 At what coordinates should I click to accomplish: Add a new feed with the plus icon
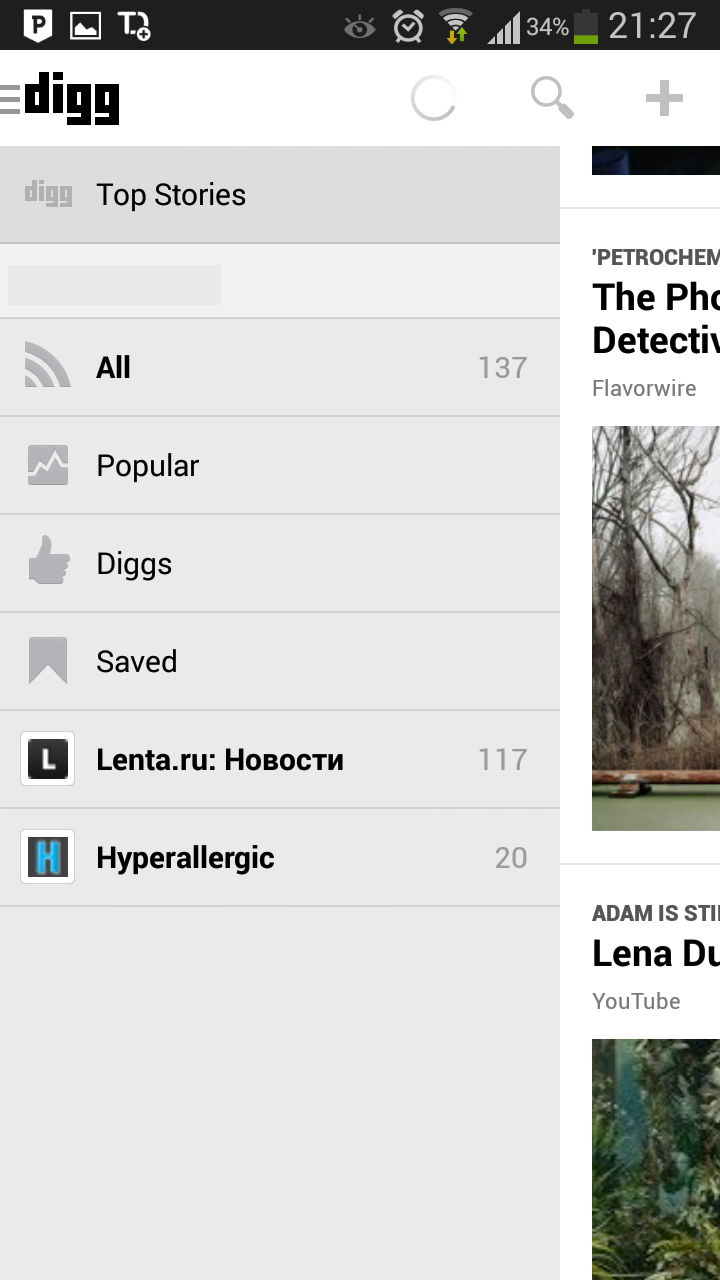(x=664, y=98)
